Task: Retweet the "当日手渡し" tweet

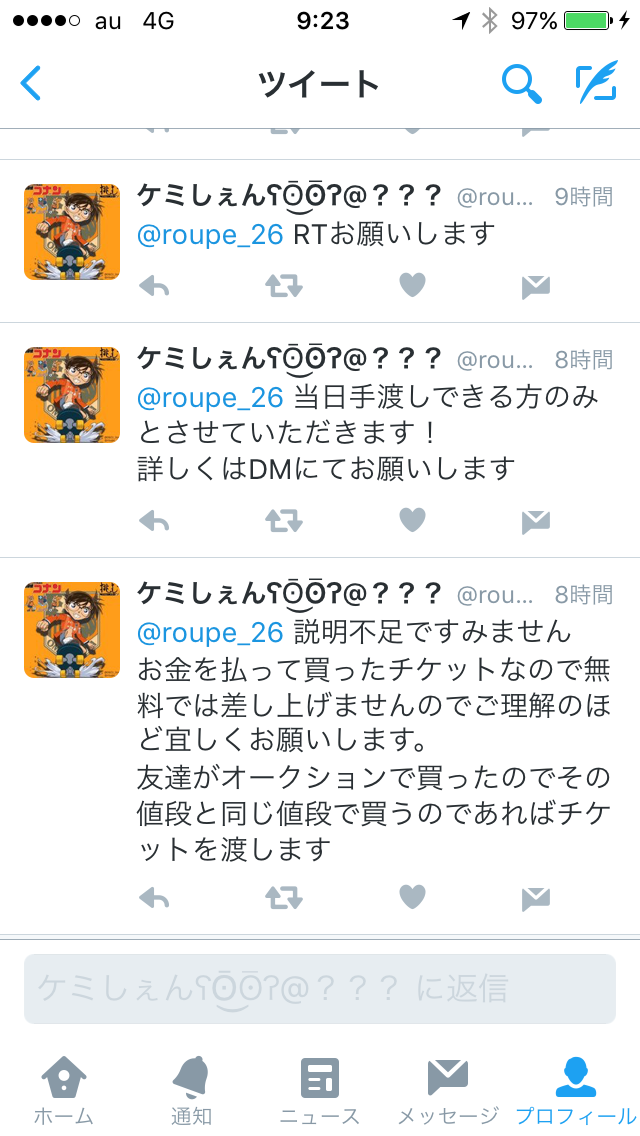Action: (x=283, y=522)
